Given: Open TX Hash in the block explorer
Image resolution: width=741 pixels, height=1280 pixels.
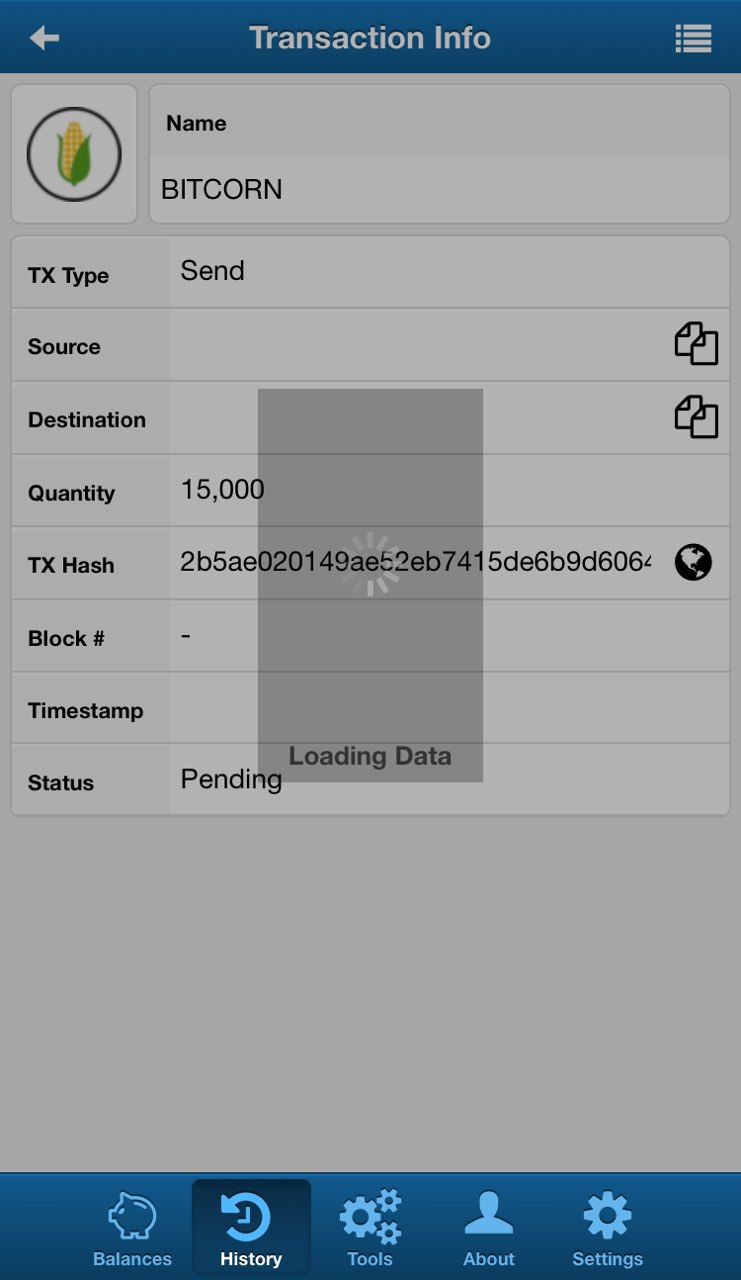Looking at the screenshot, I should click(693, 562).
